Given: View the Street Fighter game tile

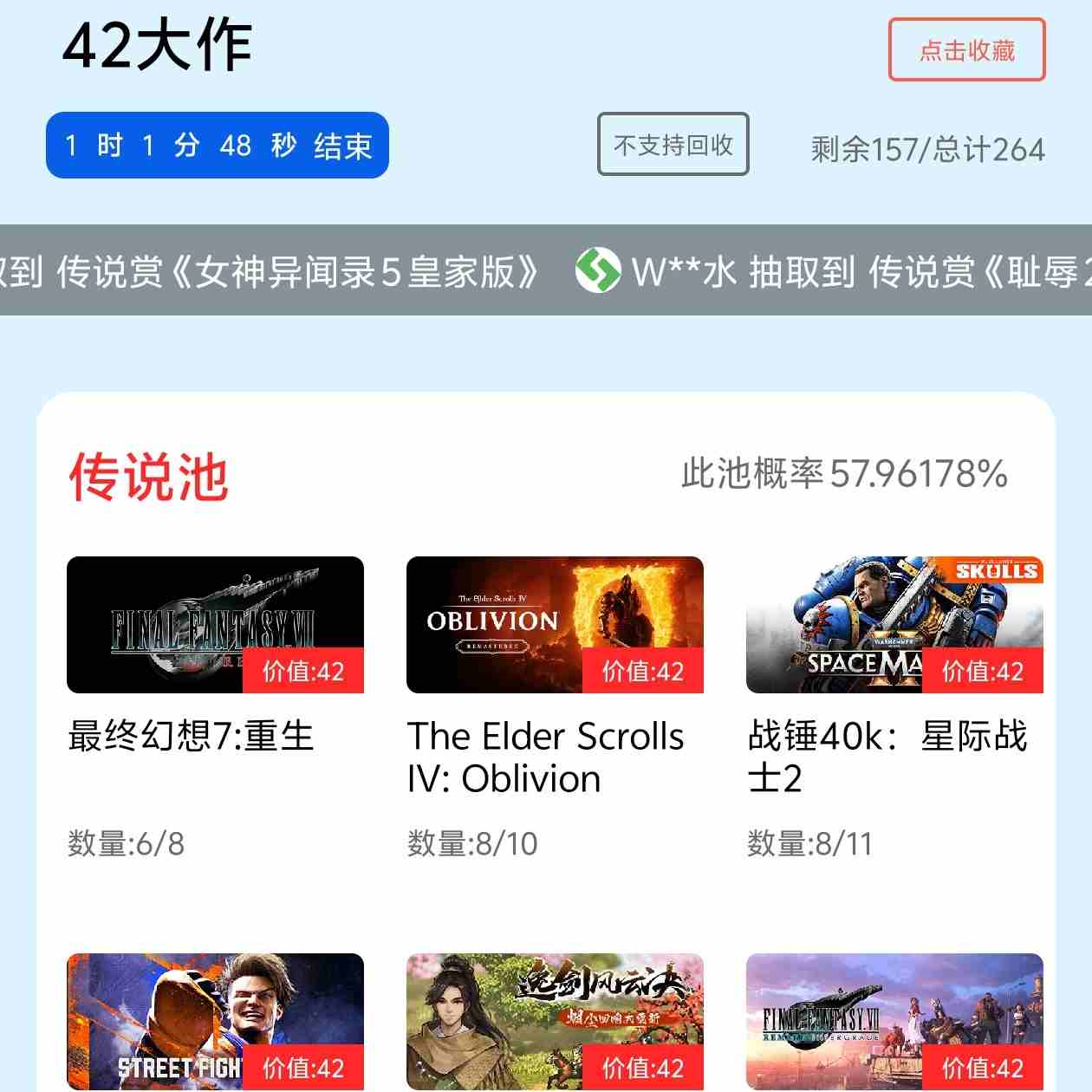Looking at the screenshot, I should (x=215, y=1021).
